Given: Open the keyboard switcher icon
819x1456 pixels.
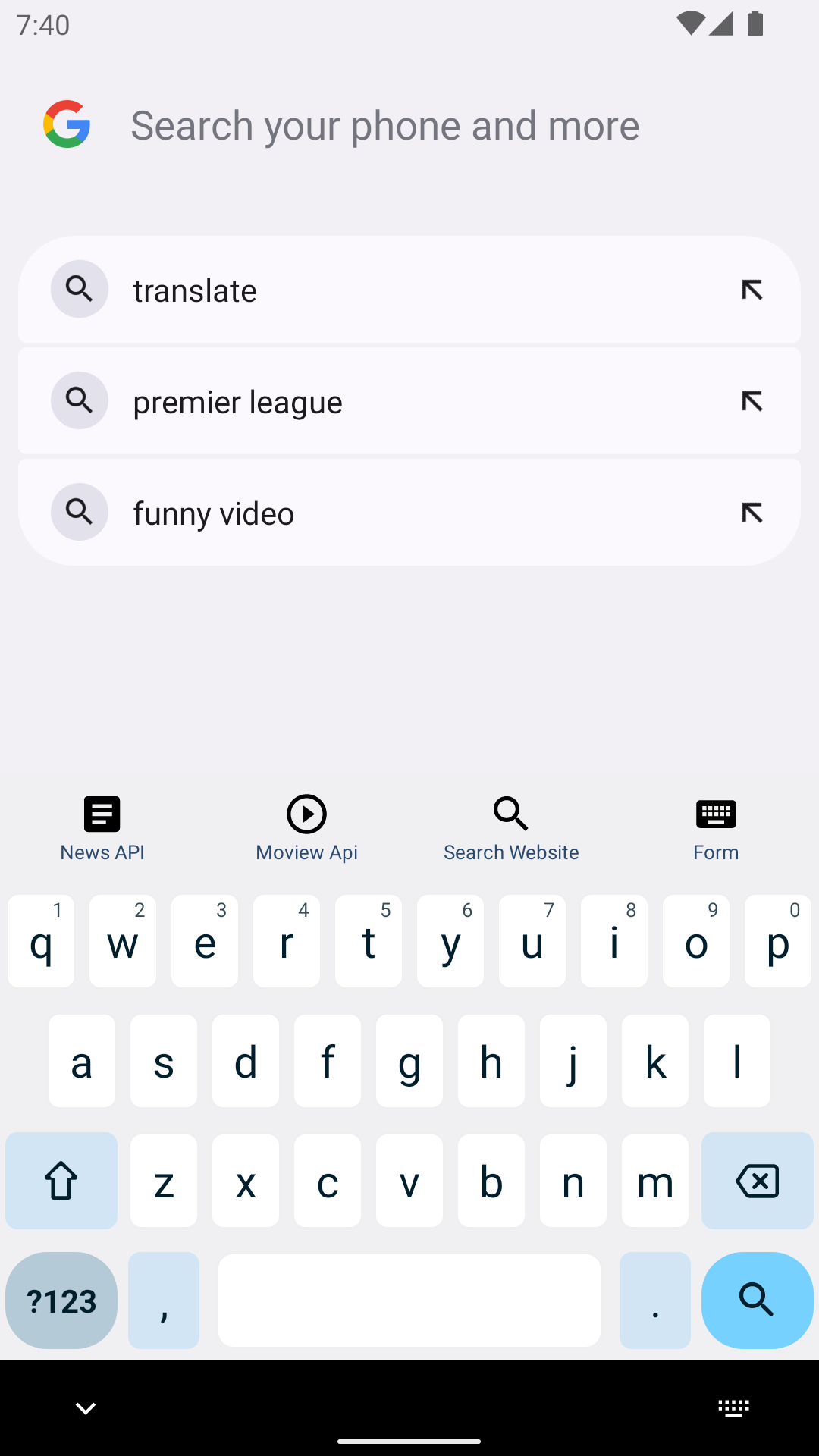Looking at the screenshot, I should tap(733, 1408).
